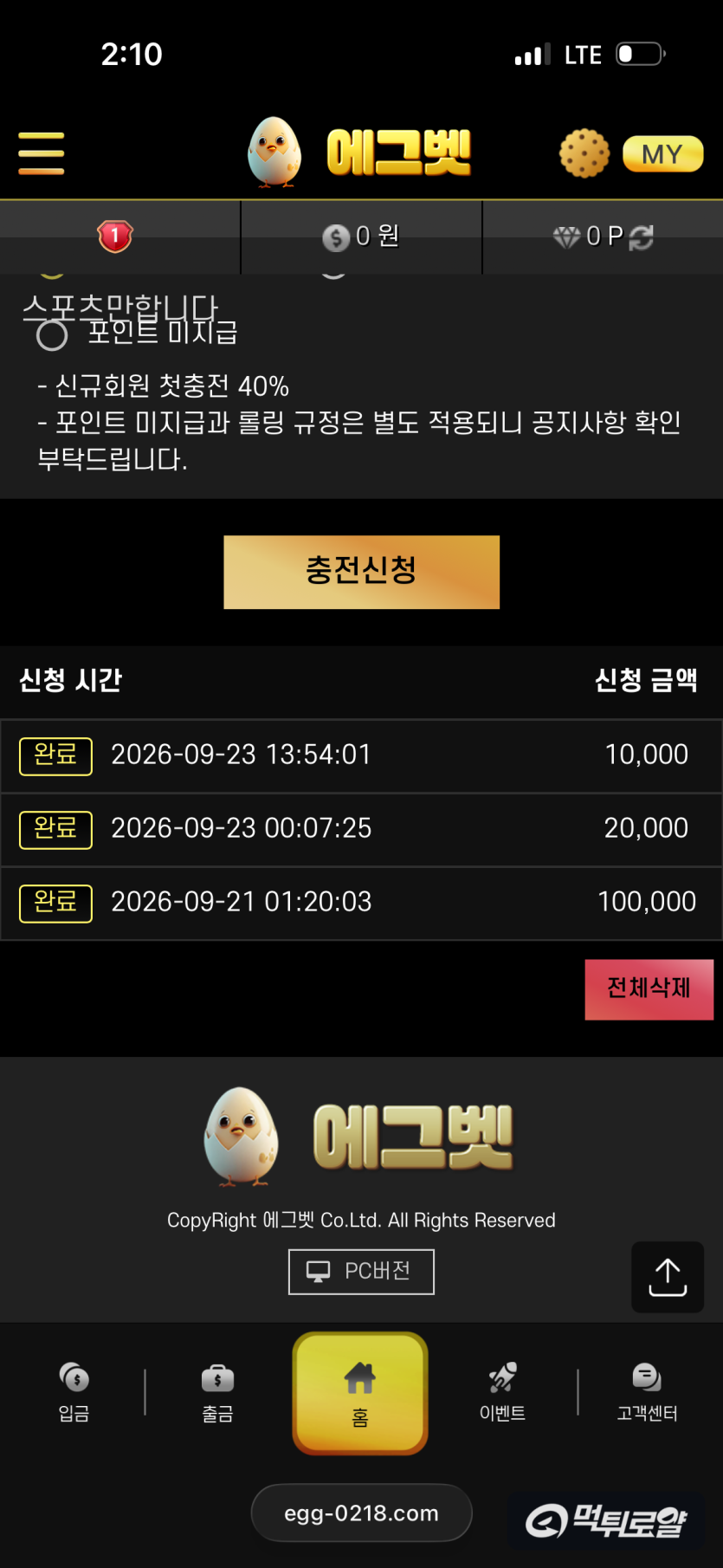Refresh the points balance

point(642,236)
